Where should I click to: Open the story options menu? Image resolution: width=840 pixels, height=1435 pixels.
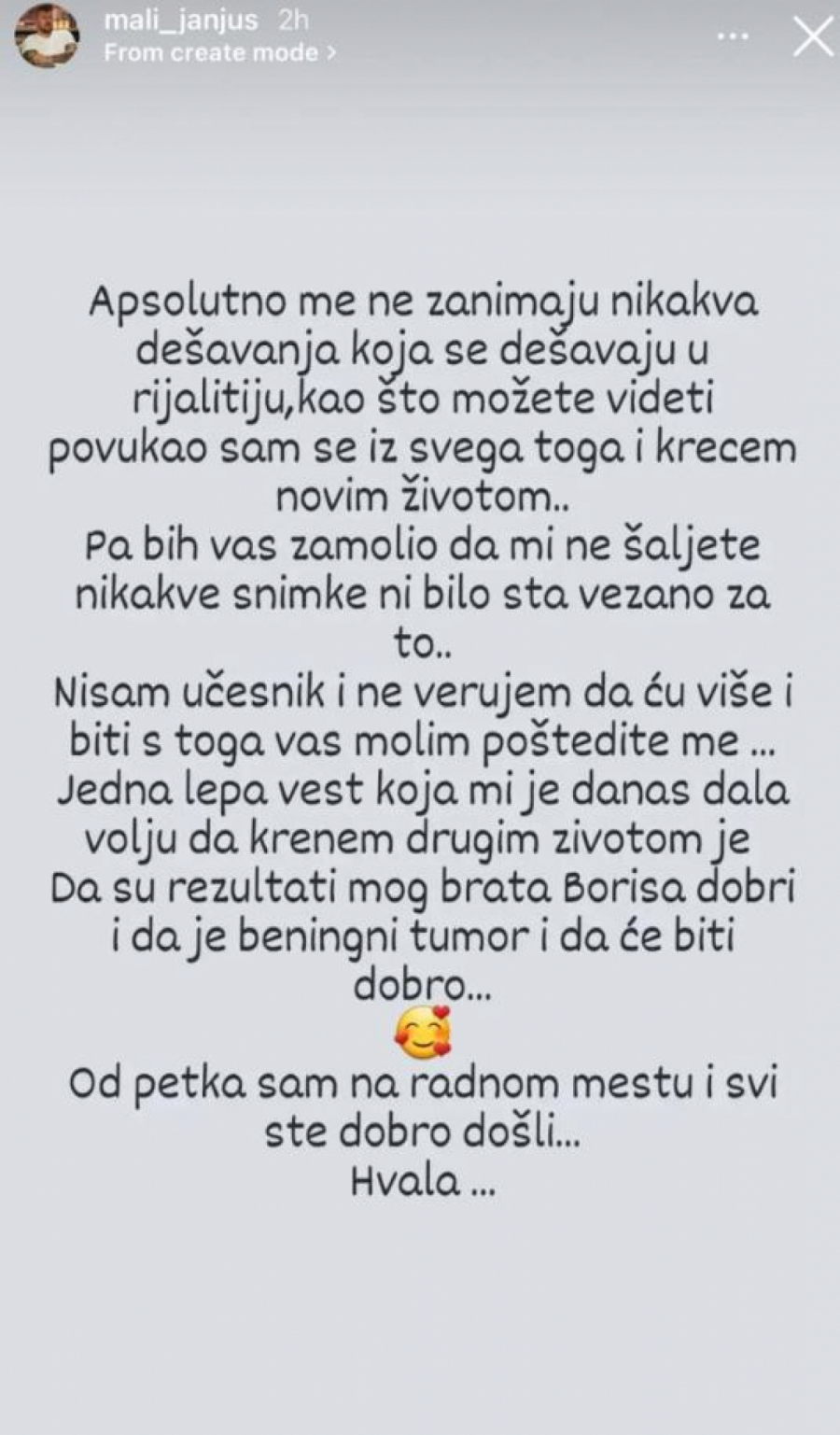(733, 36)
